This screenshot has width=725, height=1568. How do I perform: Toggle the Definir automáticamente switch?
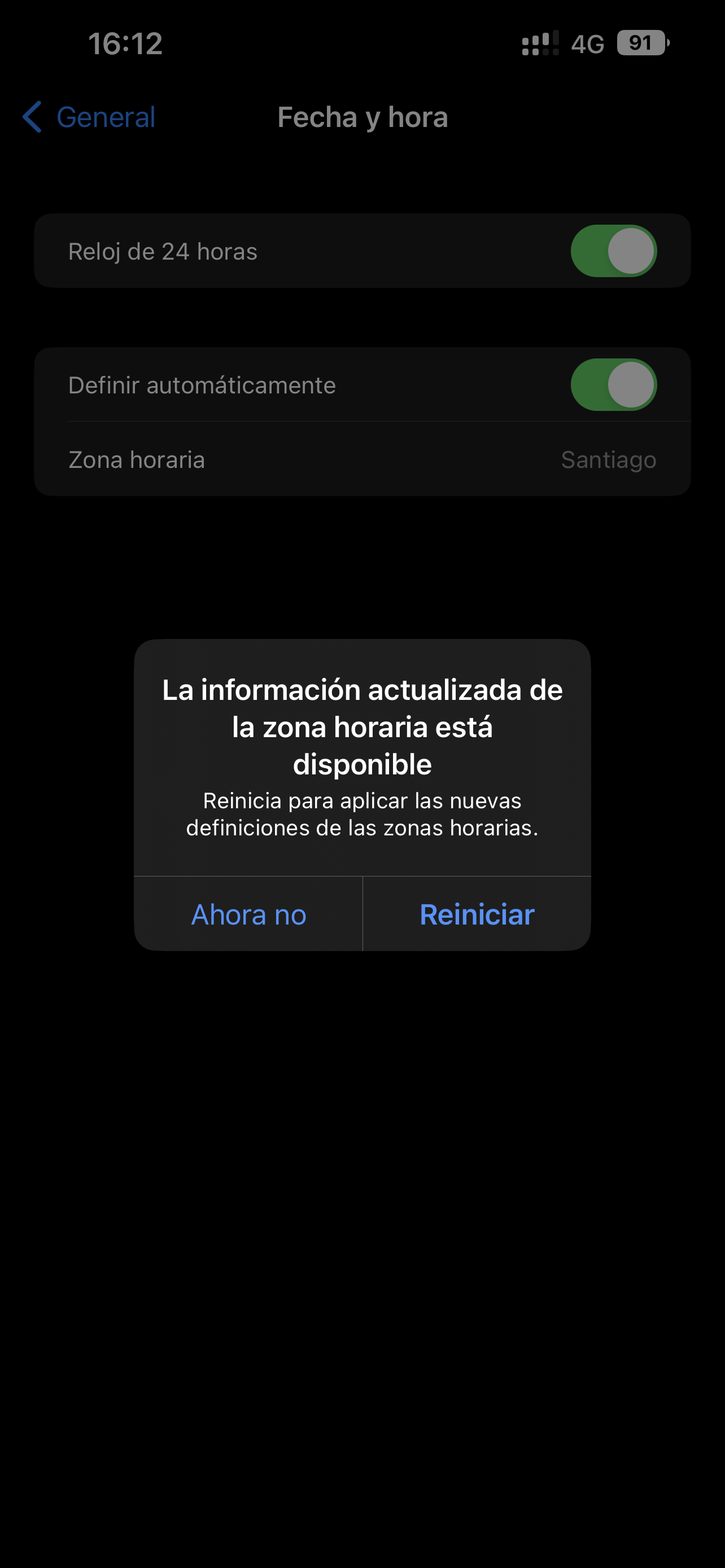[613, 385]
